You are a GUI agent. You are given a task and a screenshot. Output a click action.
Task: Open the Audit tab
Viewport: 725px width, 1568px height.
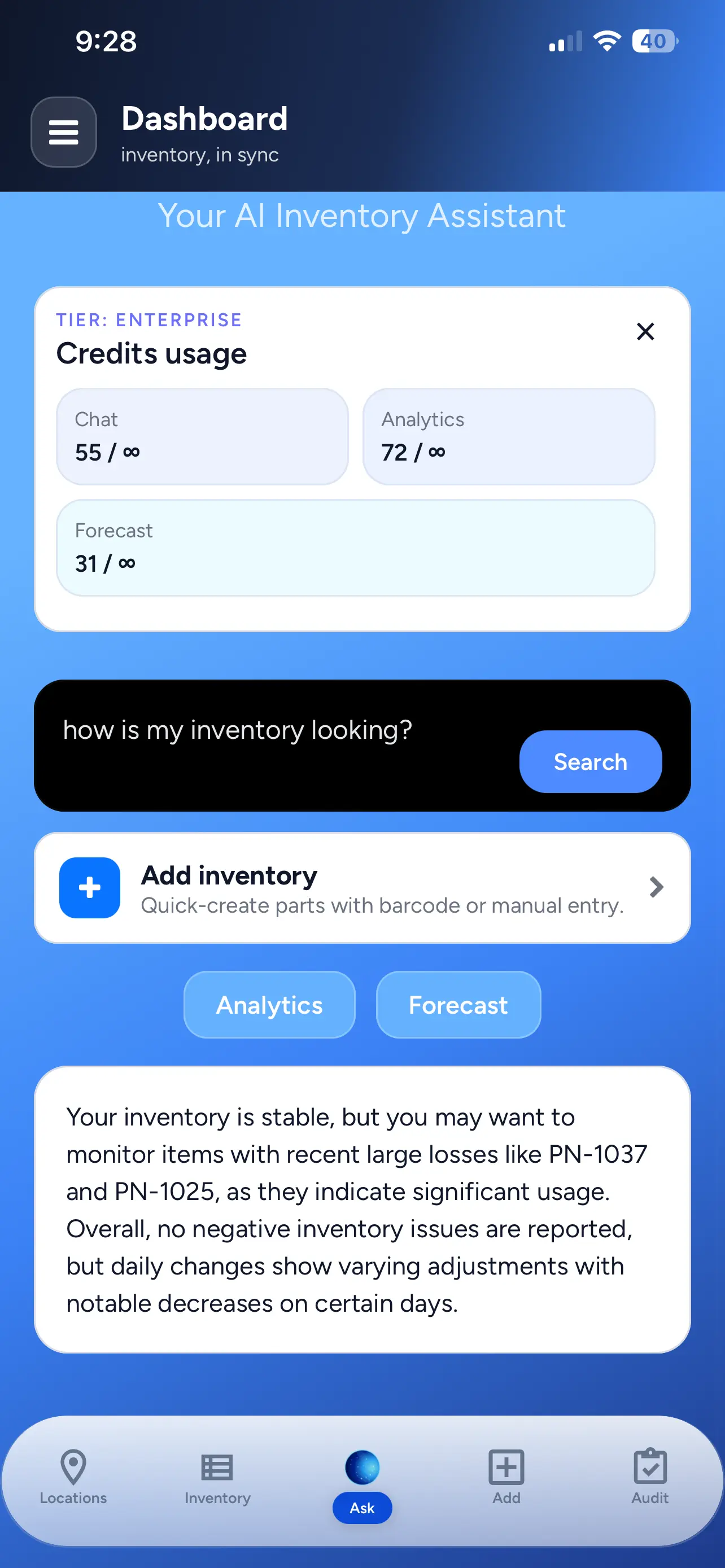[x=649, y=1475]
